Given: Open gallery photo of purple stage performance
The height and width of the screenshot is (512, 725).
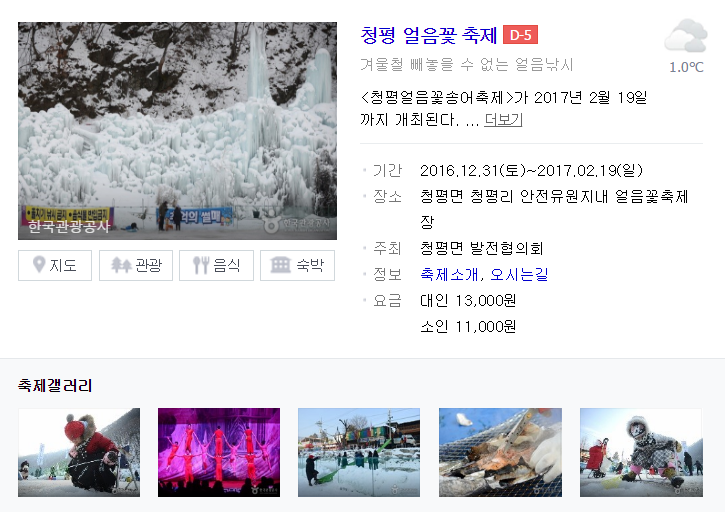Looking at the screenshot, I should tap(219, 452).
